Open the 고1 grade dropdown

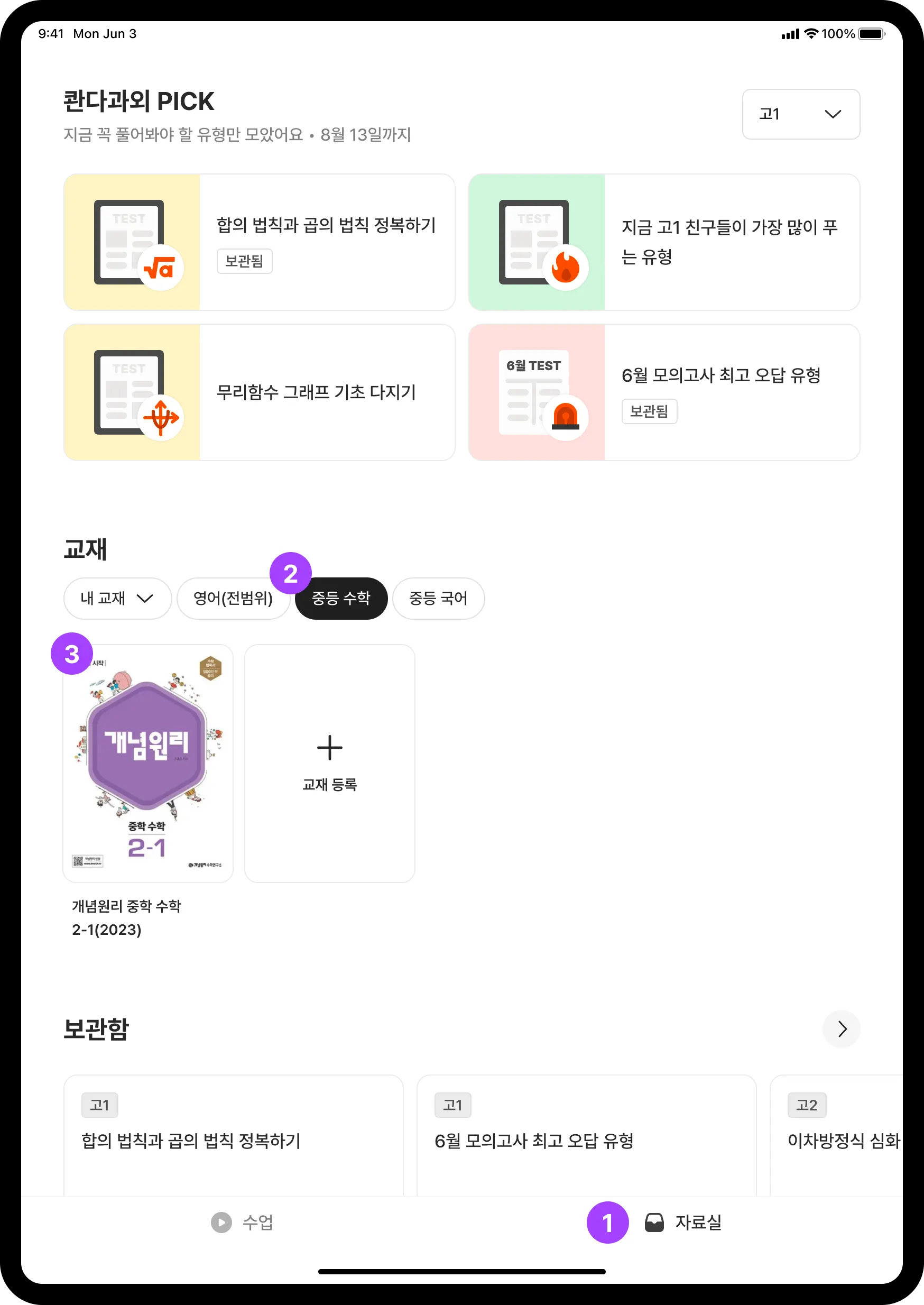pos(800,114)
